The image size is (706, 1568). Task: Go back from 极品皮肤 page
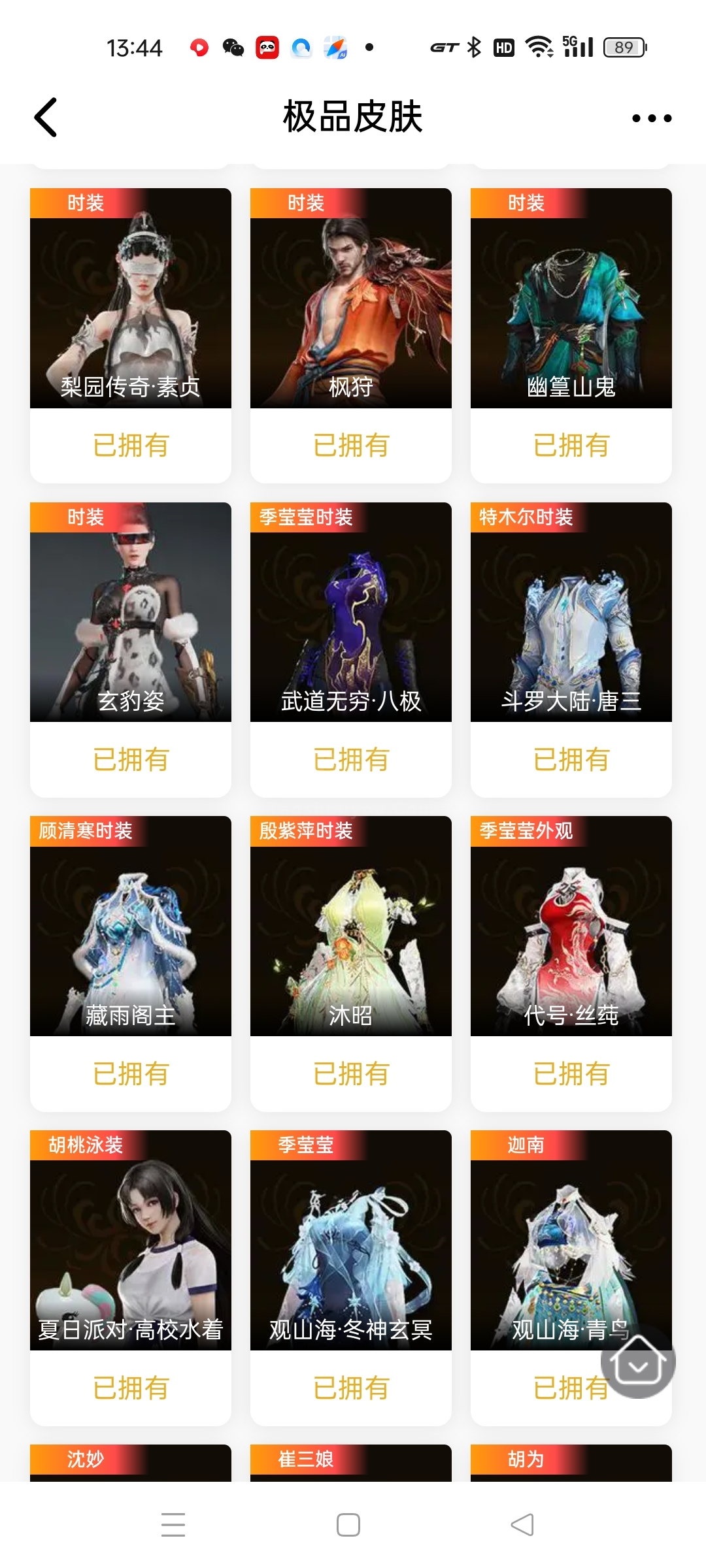tap(46, 118)
